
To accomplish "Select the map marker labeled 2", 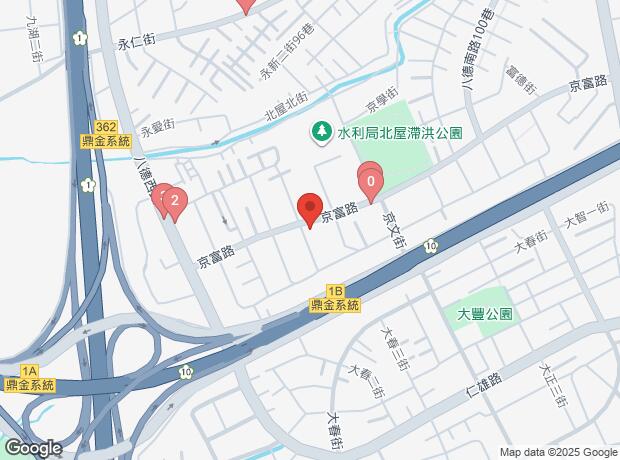I will click(175, 203).
